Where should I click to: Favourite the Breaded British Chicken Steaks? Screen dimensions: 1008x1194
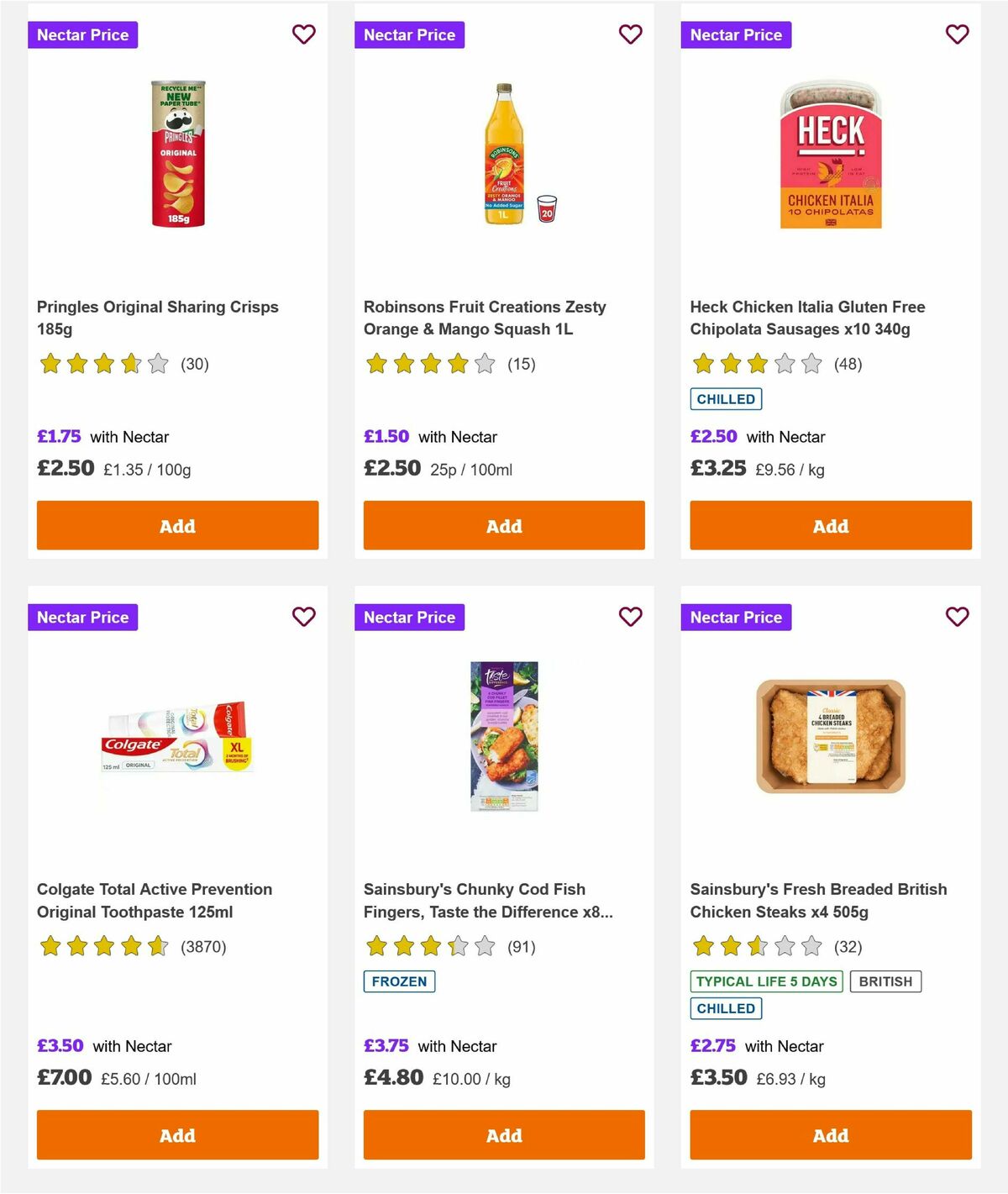coord(957,617)
